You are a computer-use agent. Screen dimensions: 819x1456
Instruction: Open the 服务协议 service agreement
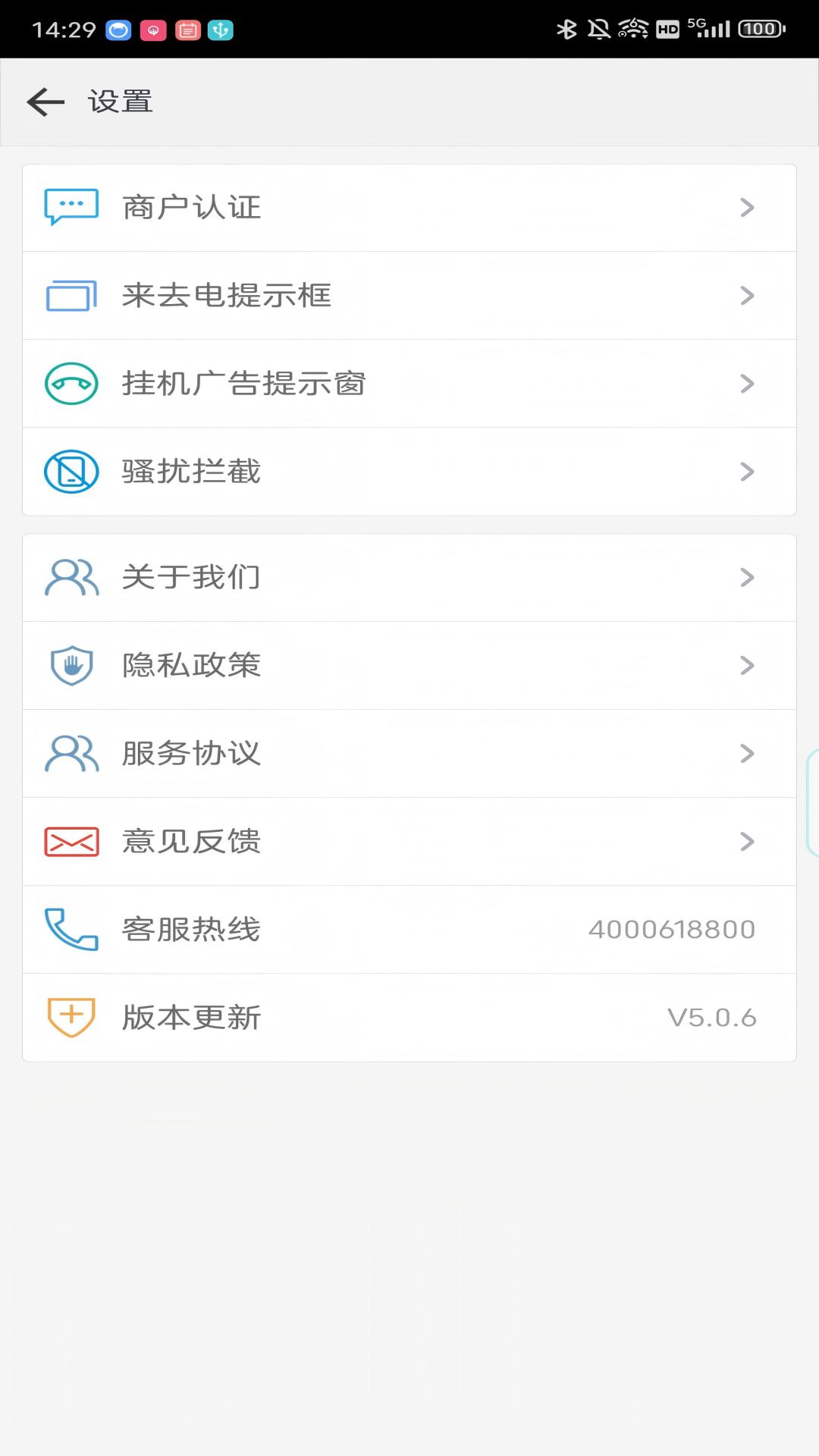pyautogui.click(x=409, y=753)
